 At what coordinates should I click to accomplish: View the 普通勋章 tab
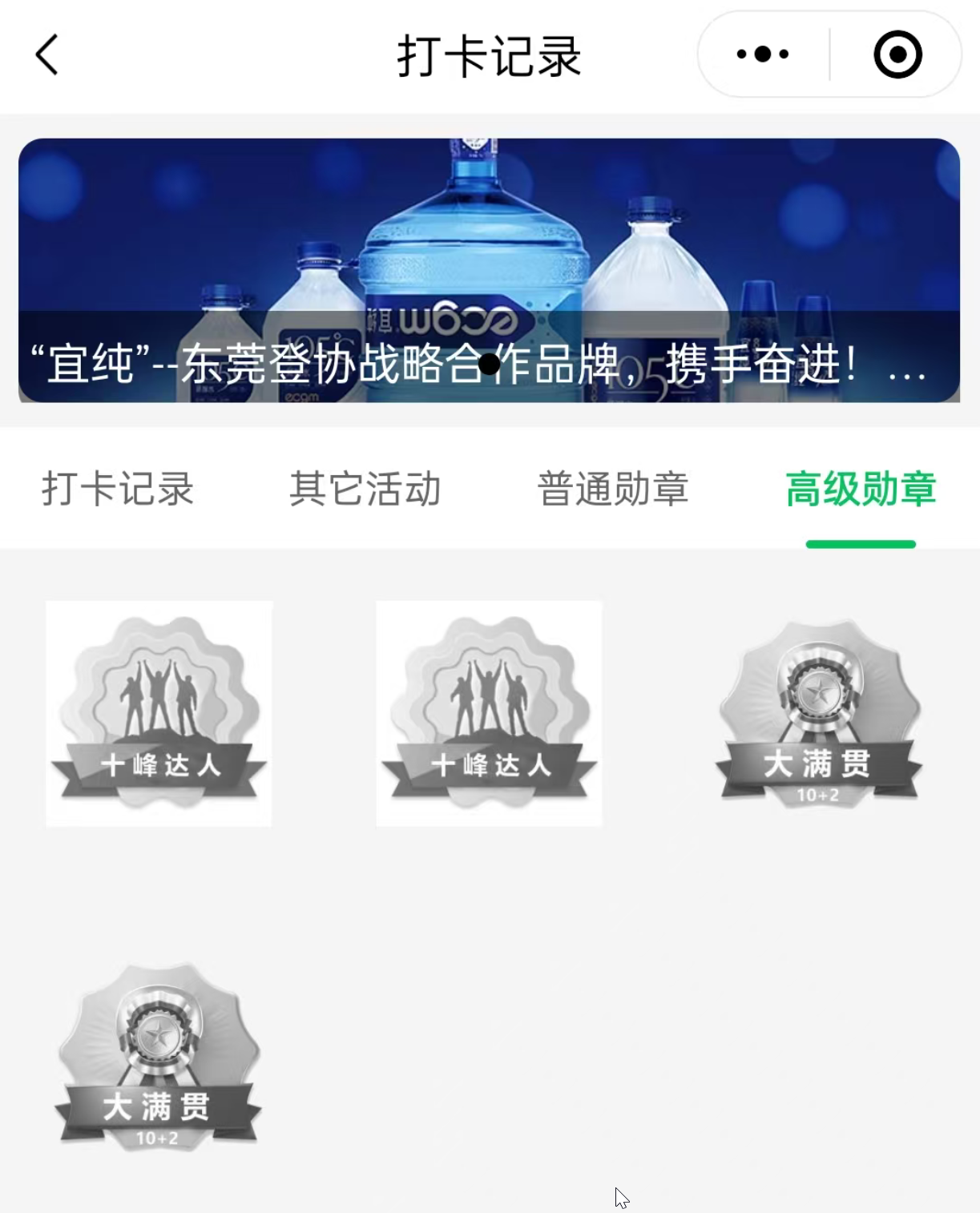[x=616, y=488]
